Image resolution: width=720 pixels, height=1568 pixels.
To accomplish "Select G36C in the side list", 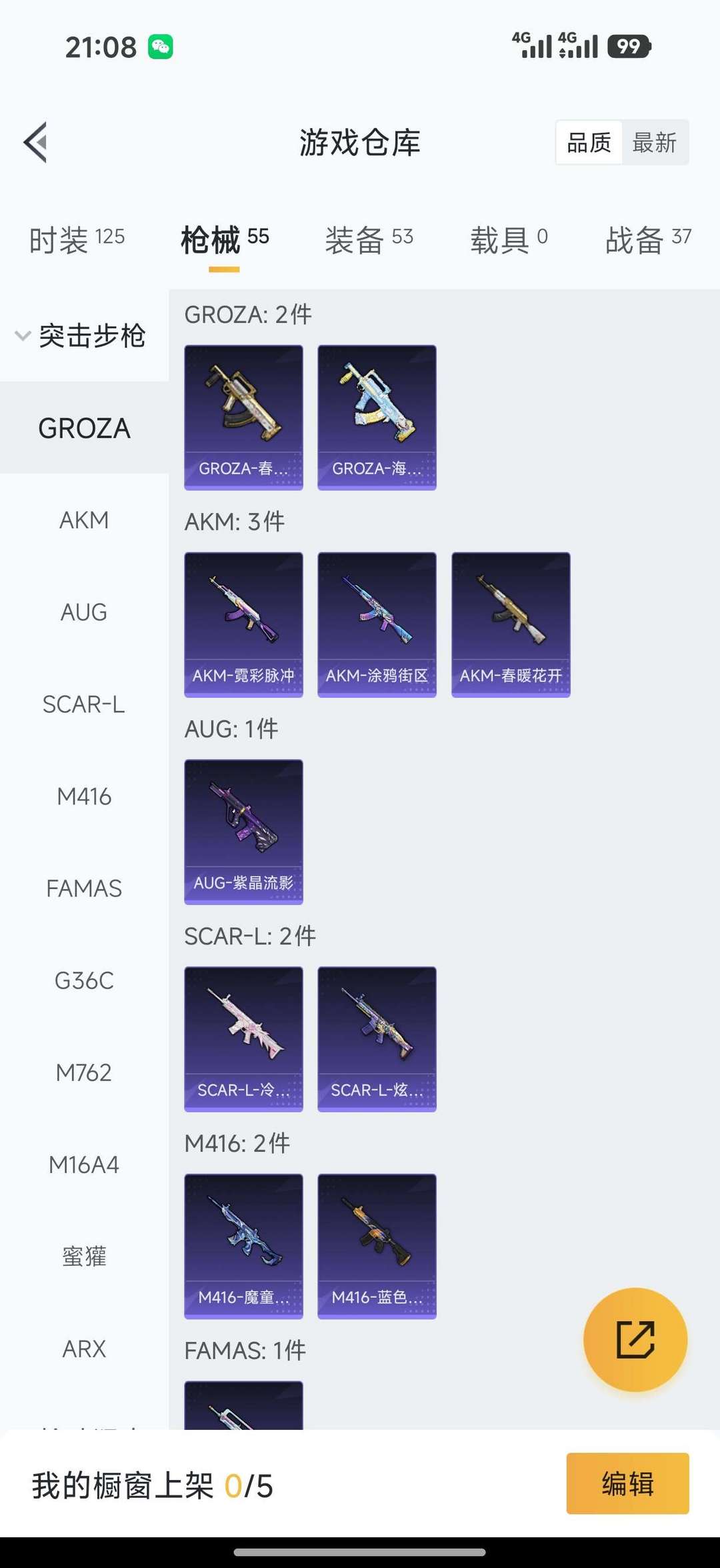I will 84,980.
